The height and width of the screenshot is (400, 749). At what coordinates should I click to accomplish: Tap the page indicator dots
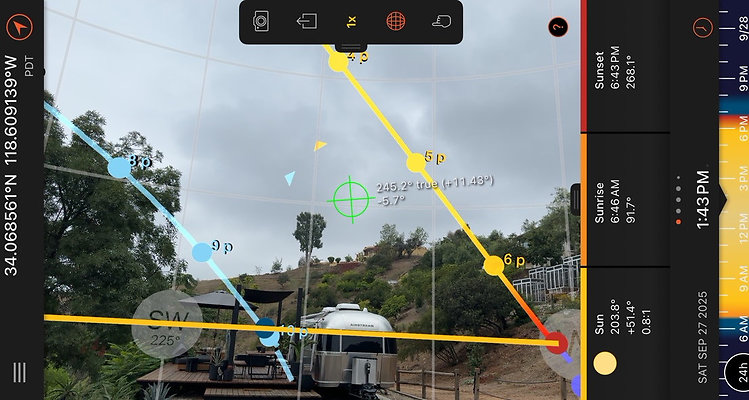[x=678, y=199]
